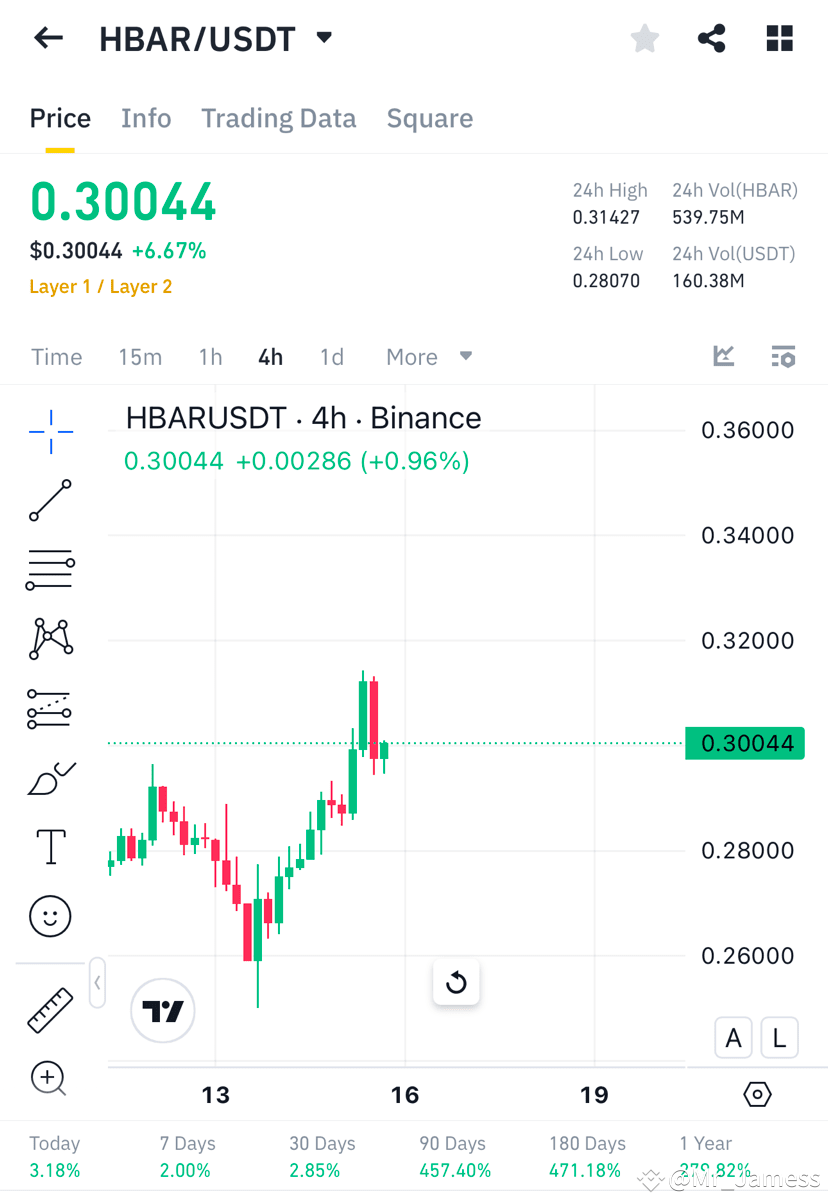
Task: Reset the chart with the refresh button
Action: click(x=456, y=983)
